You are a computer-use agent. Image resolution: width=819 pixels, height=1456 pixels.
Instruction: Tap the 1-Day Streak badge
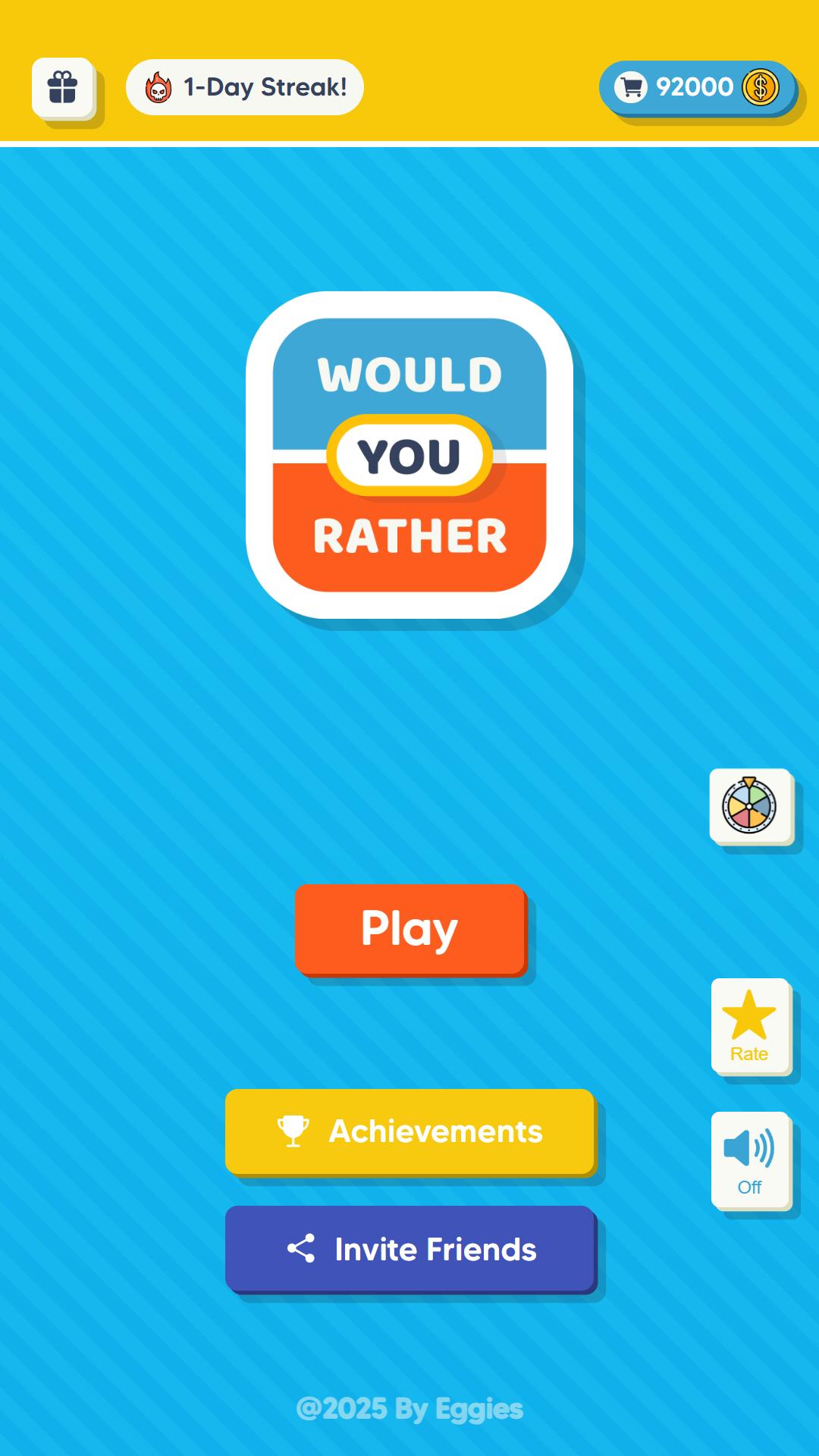tap(245, 87)
